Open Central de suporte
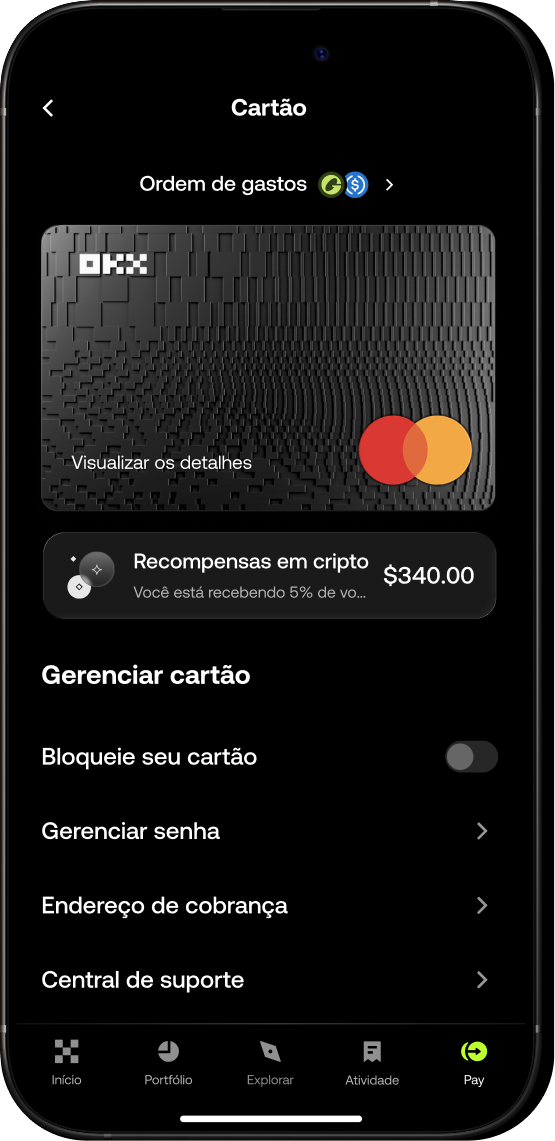 [x=268, y=979]
